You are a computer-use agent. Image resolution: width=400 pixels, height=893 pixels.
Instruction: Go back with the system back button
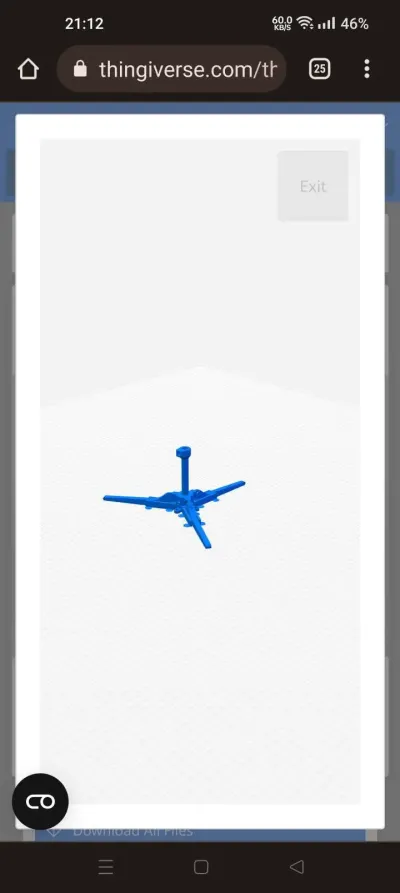point(296,867)
